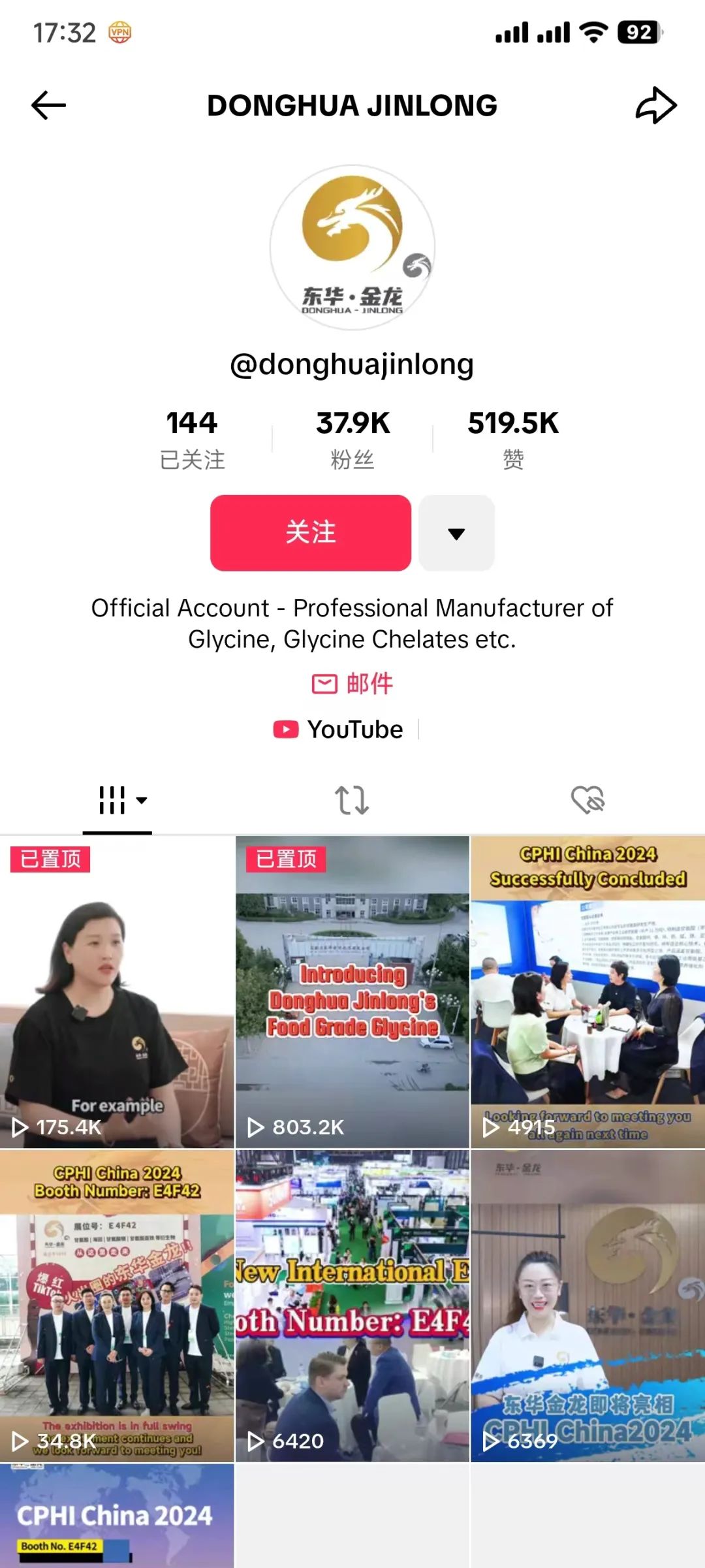Follow the account with the red 关注 button

coord(311,533)
